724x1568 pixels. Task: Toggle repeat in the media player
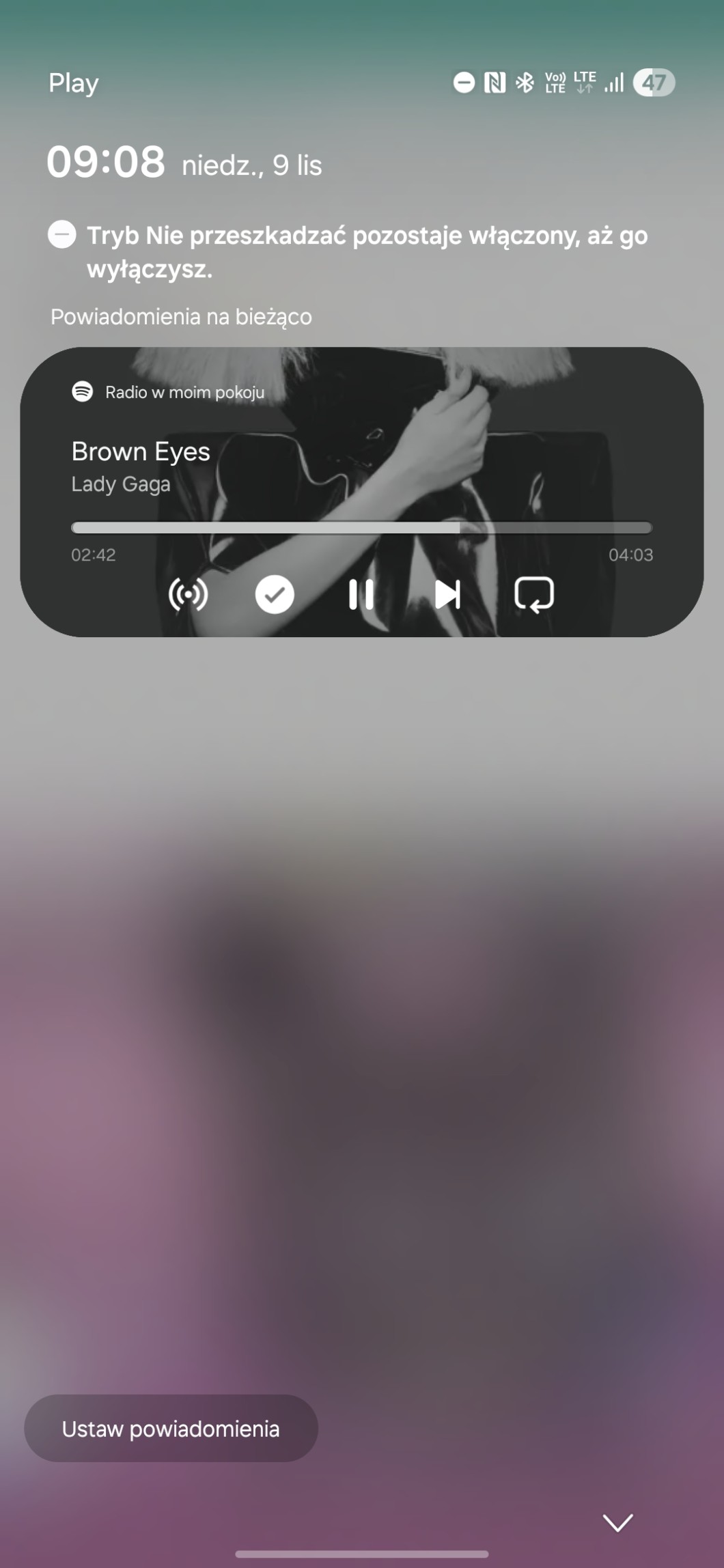534,595
